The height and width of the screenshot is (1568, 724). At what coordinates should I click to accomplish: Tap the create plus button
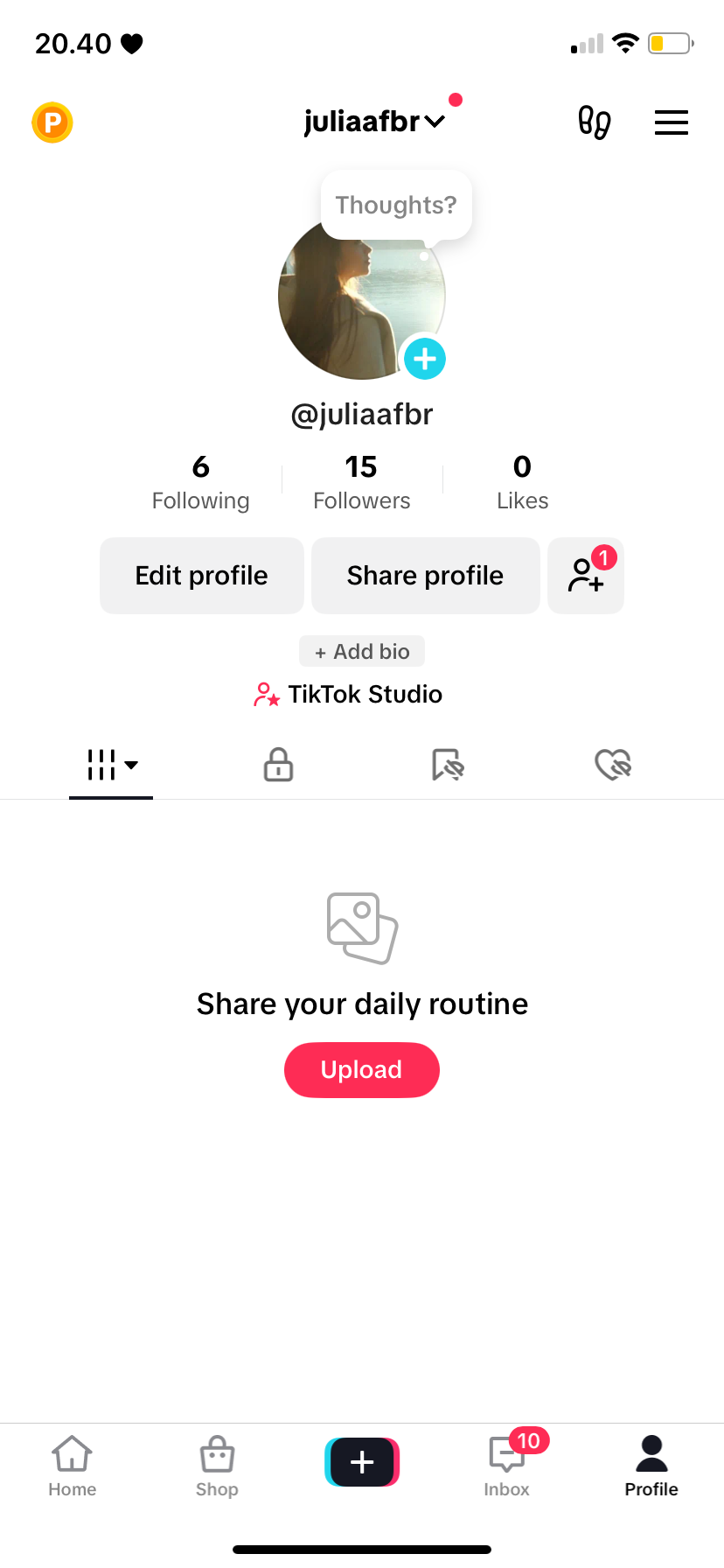[362, 1462]
